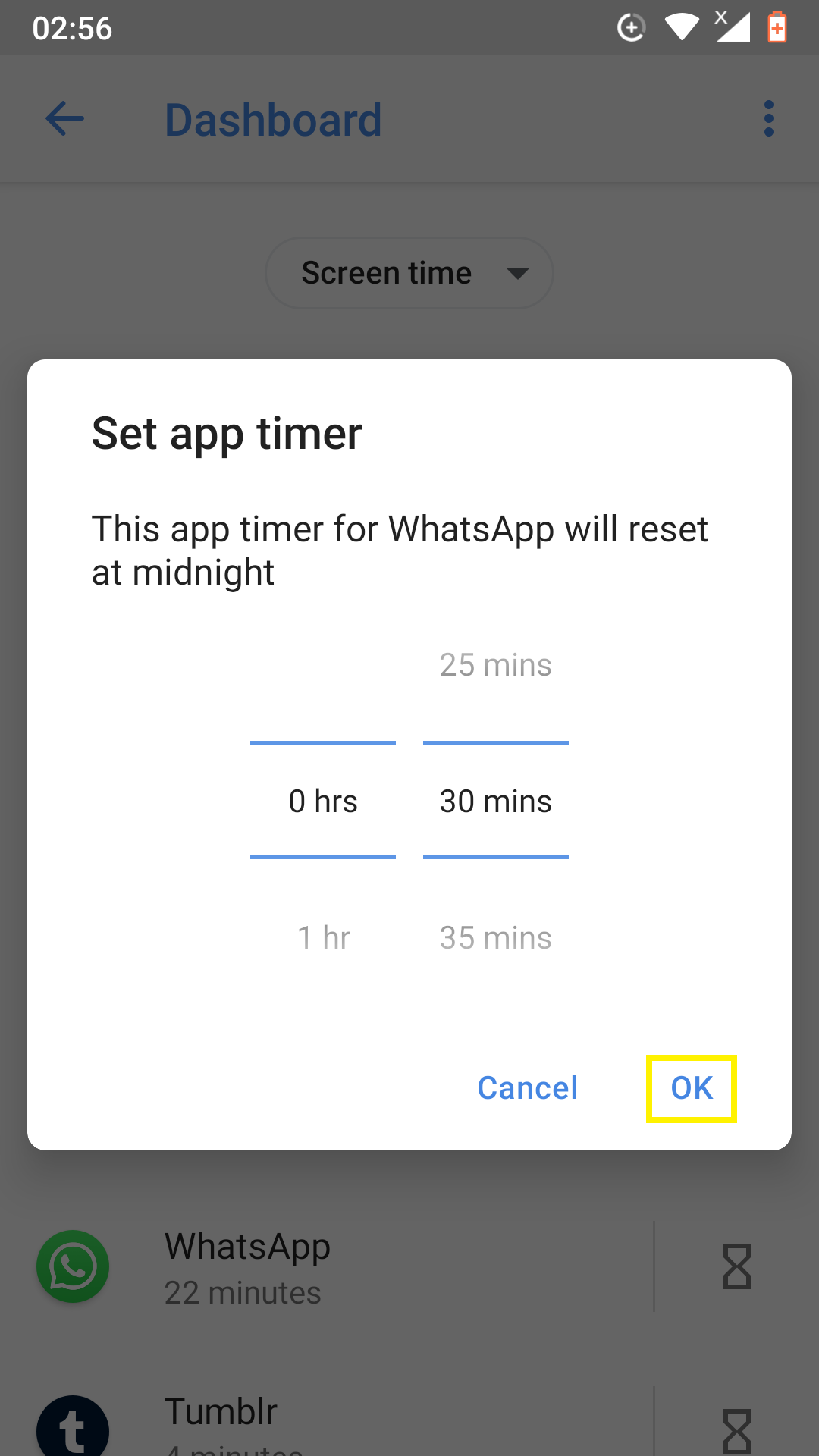Select 35 mins in the minutes picker
819x1456 pixels.
coord(496,938)
